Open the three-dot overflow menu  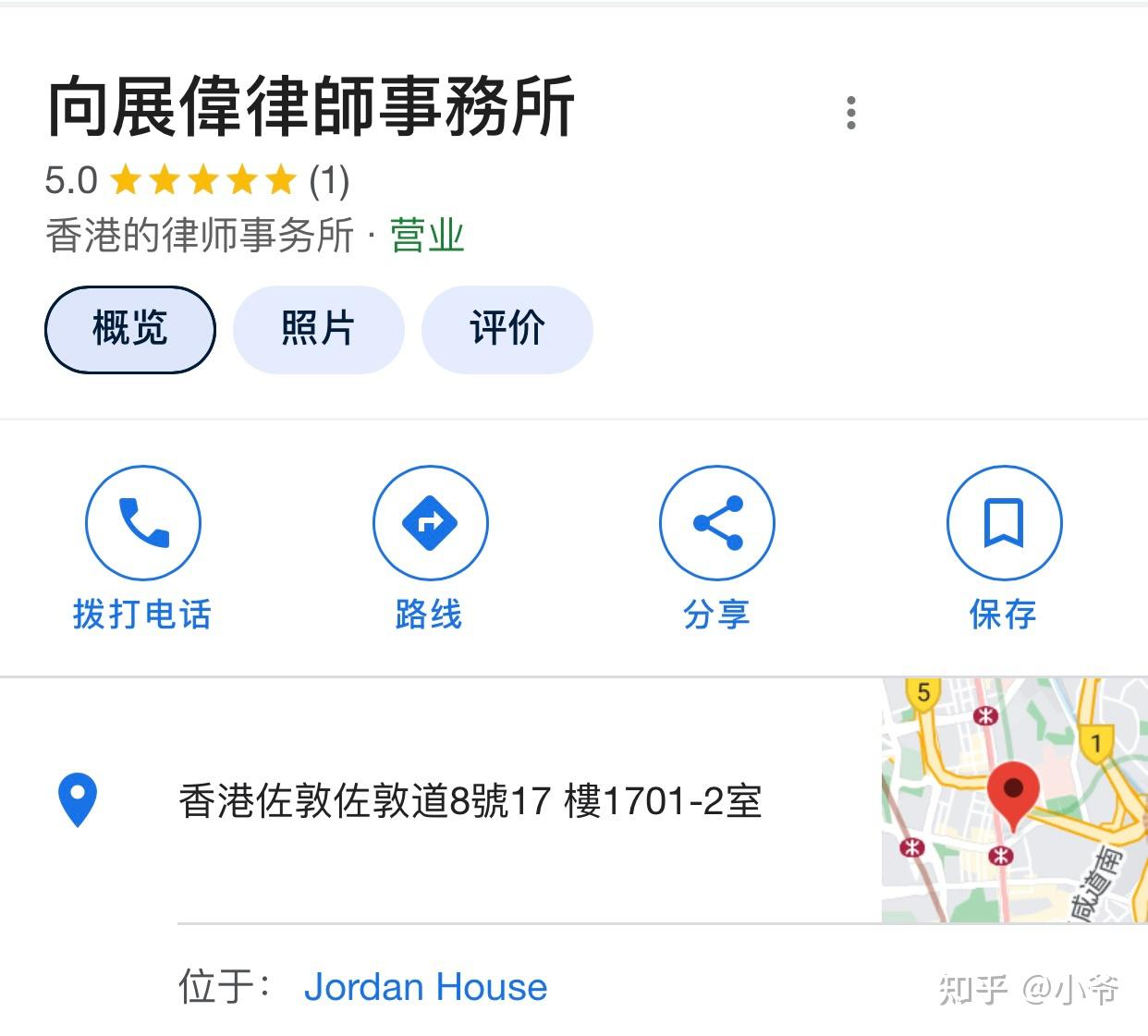tap(850, 113)
